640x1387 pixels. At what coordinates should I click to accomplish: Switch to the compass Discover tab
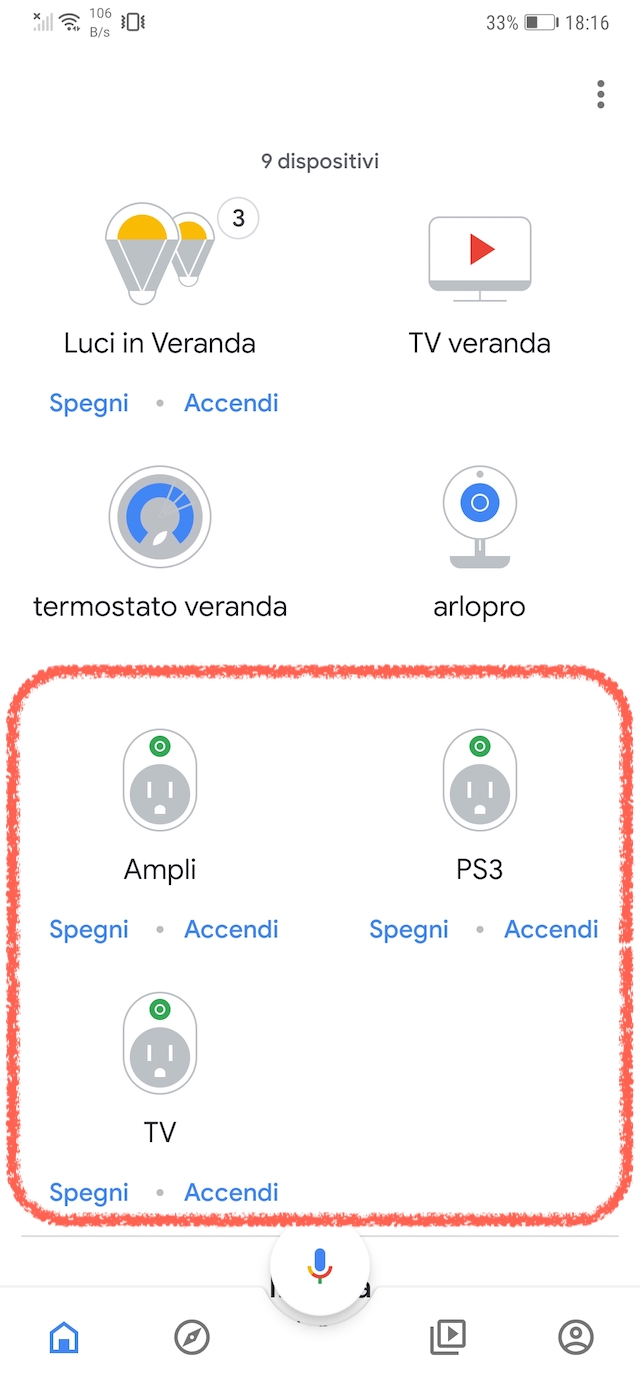tap(192, 1336)
